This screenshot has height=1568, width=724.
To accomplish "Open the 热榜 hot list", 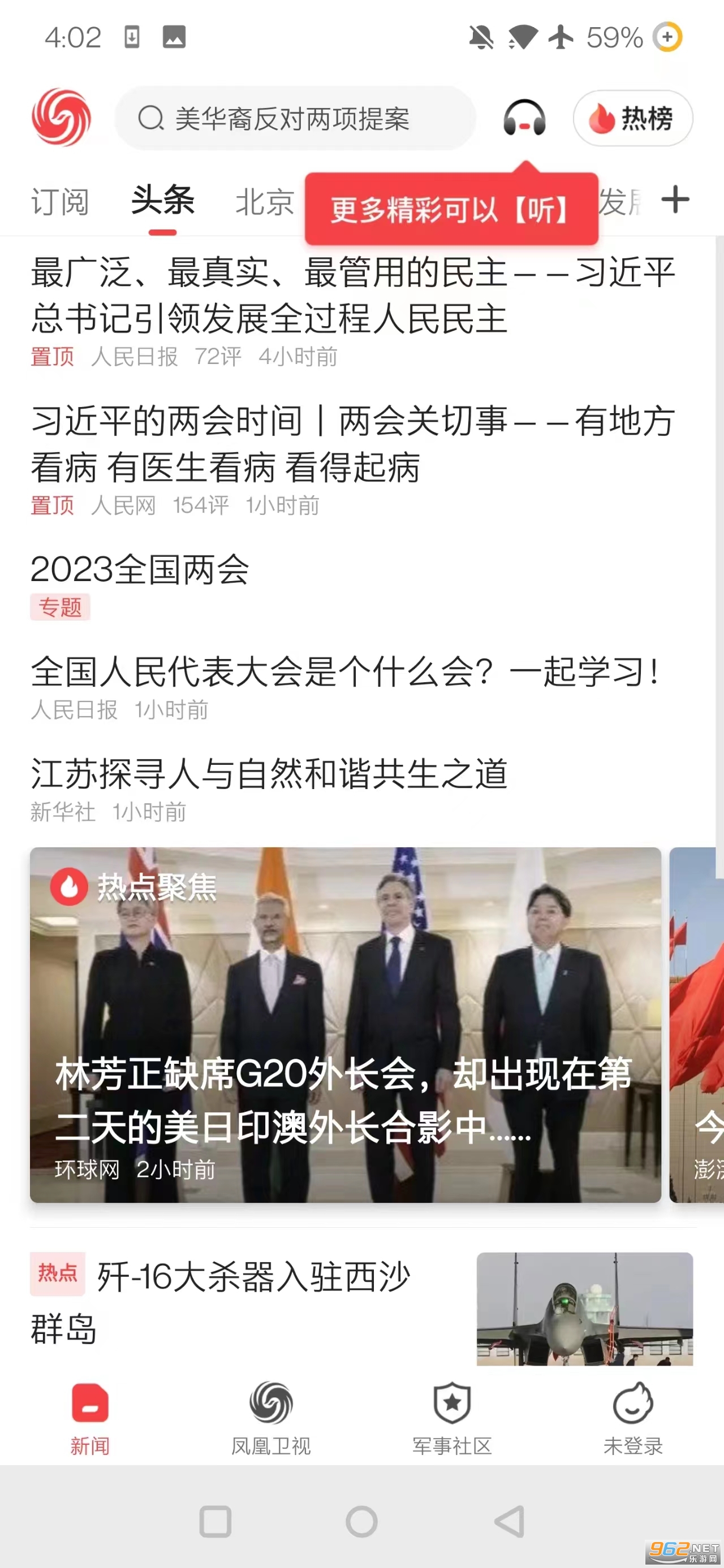I will tap(632, 118).
